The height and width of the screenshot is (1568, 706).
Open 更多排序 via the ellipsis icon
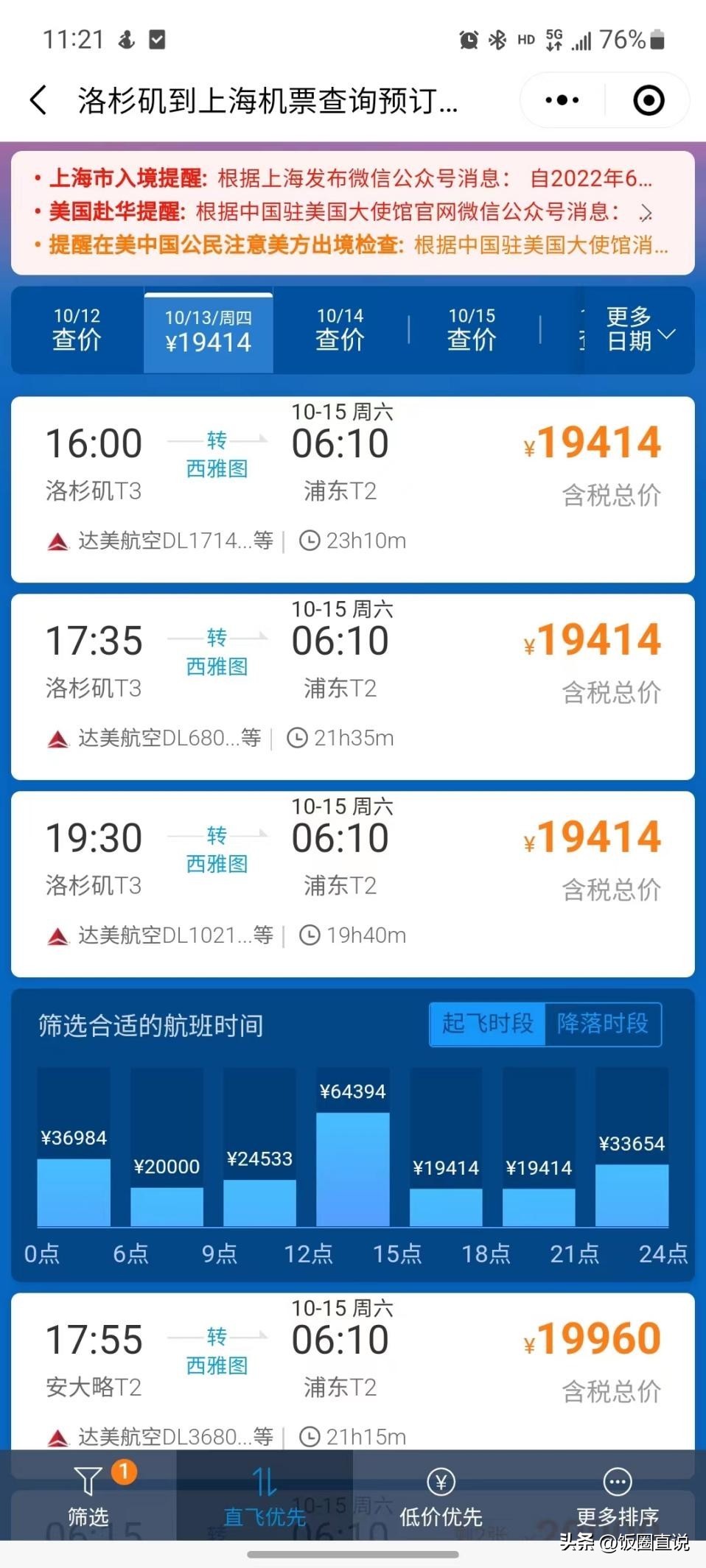tap(616, 1480)
